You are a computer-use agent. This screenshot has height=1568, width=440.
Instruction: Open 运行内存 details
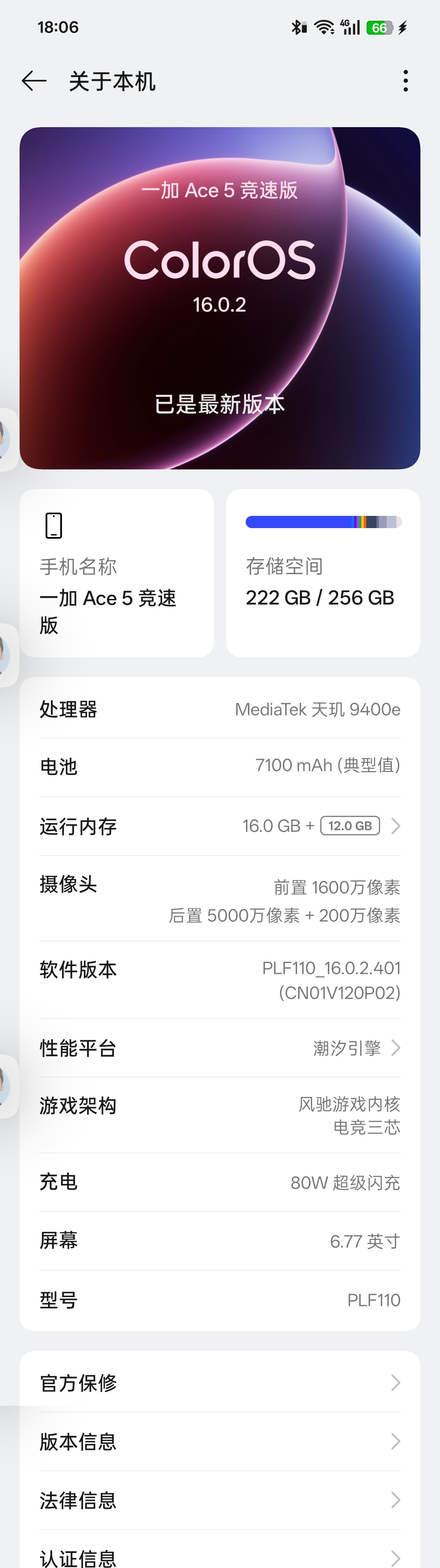click(220, 826)
